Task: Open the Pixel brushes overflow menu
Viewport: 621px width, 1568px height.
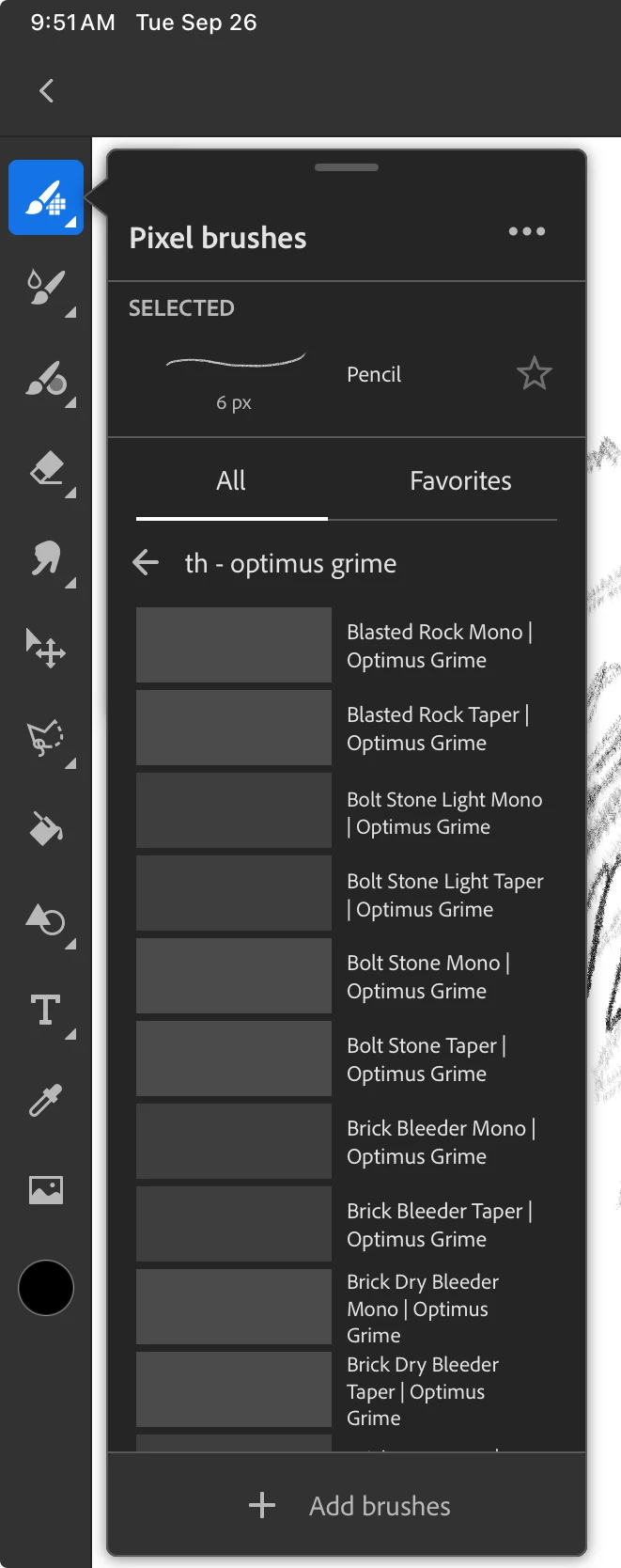Action: [x=526, y=231]
